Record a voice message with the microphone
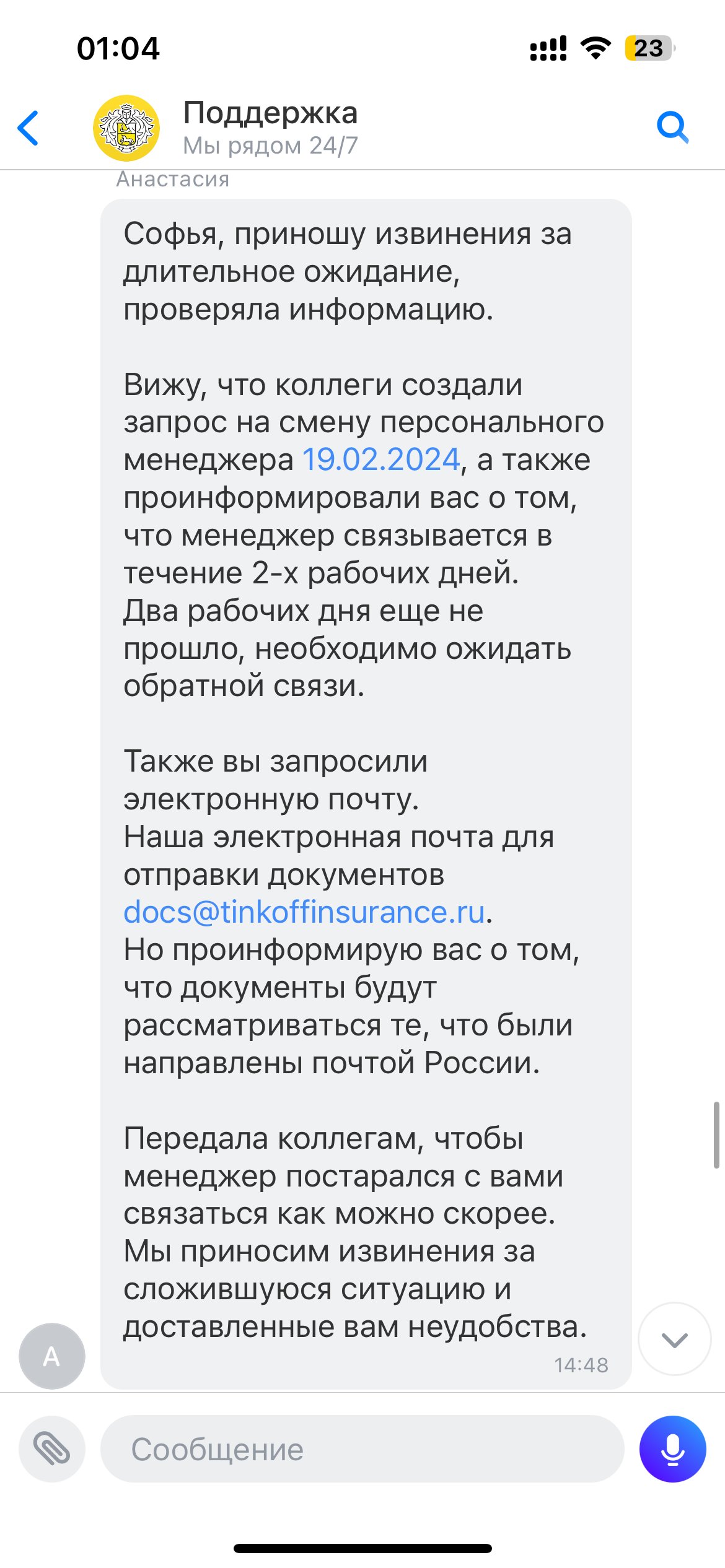725x1568 pixels. tap(672, 1448)
